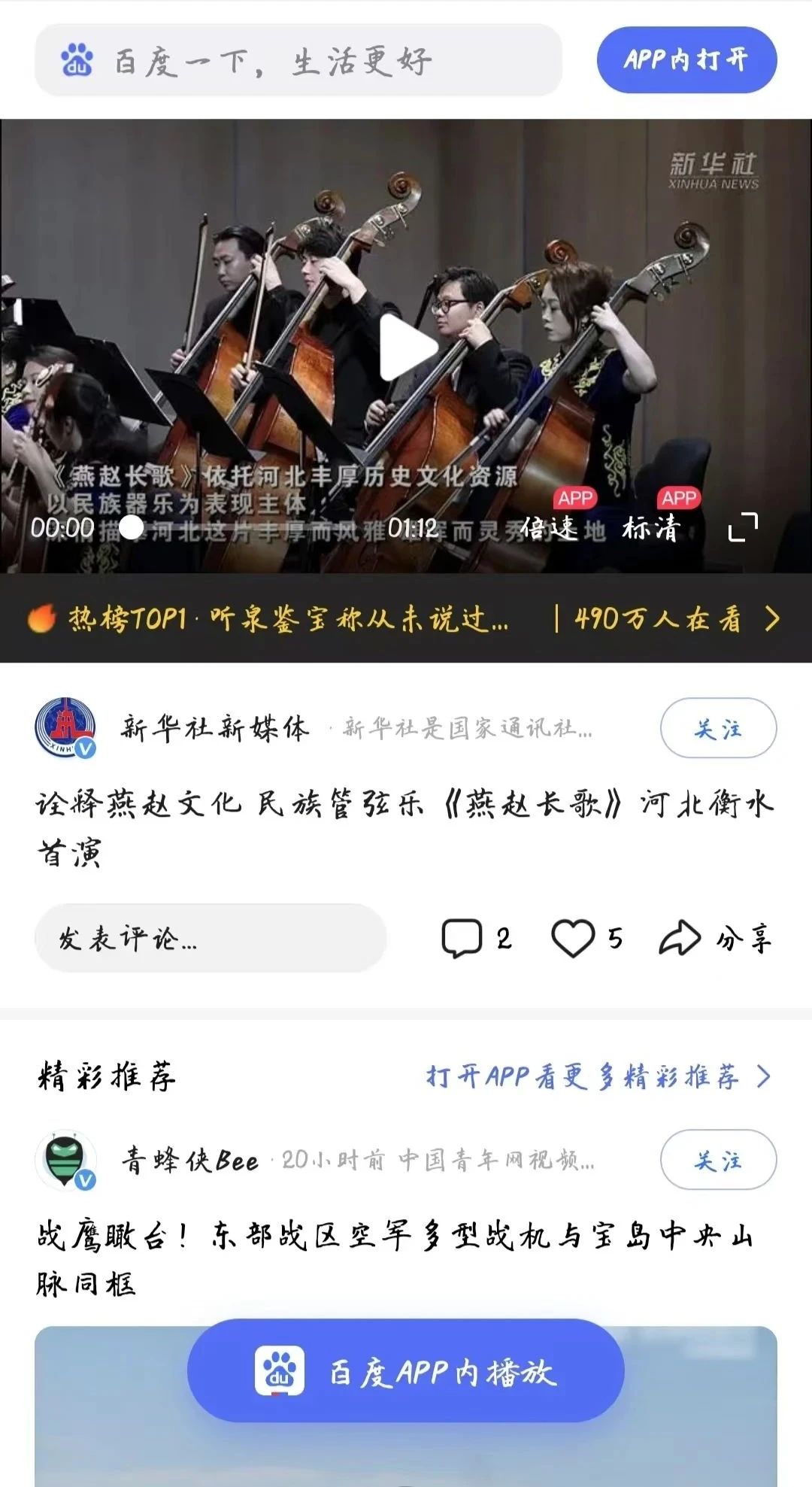The width and height of the screenshot is (812, 1487).
Task: Enter fullscreen video mode
Action: [743, 527]
